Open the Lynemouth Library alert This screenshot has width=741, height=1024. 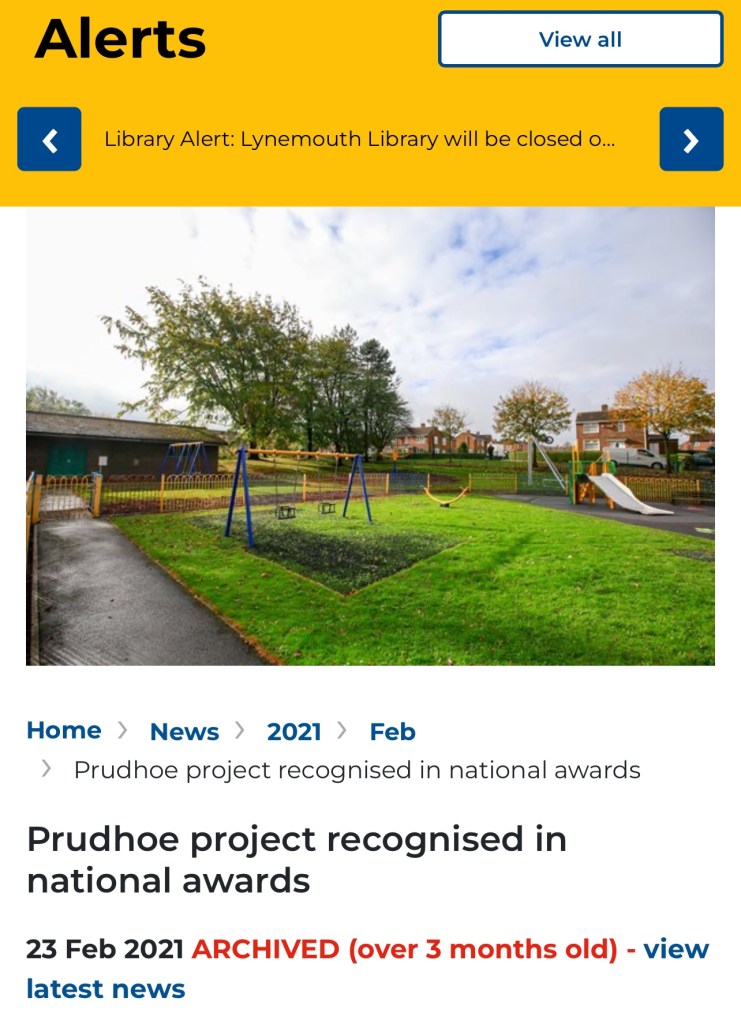point(359,139)
